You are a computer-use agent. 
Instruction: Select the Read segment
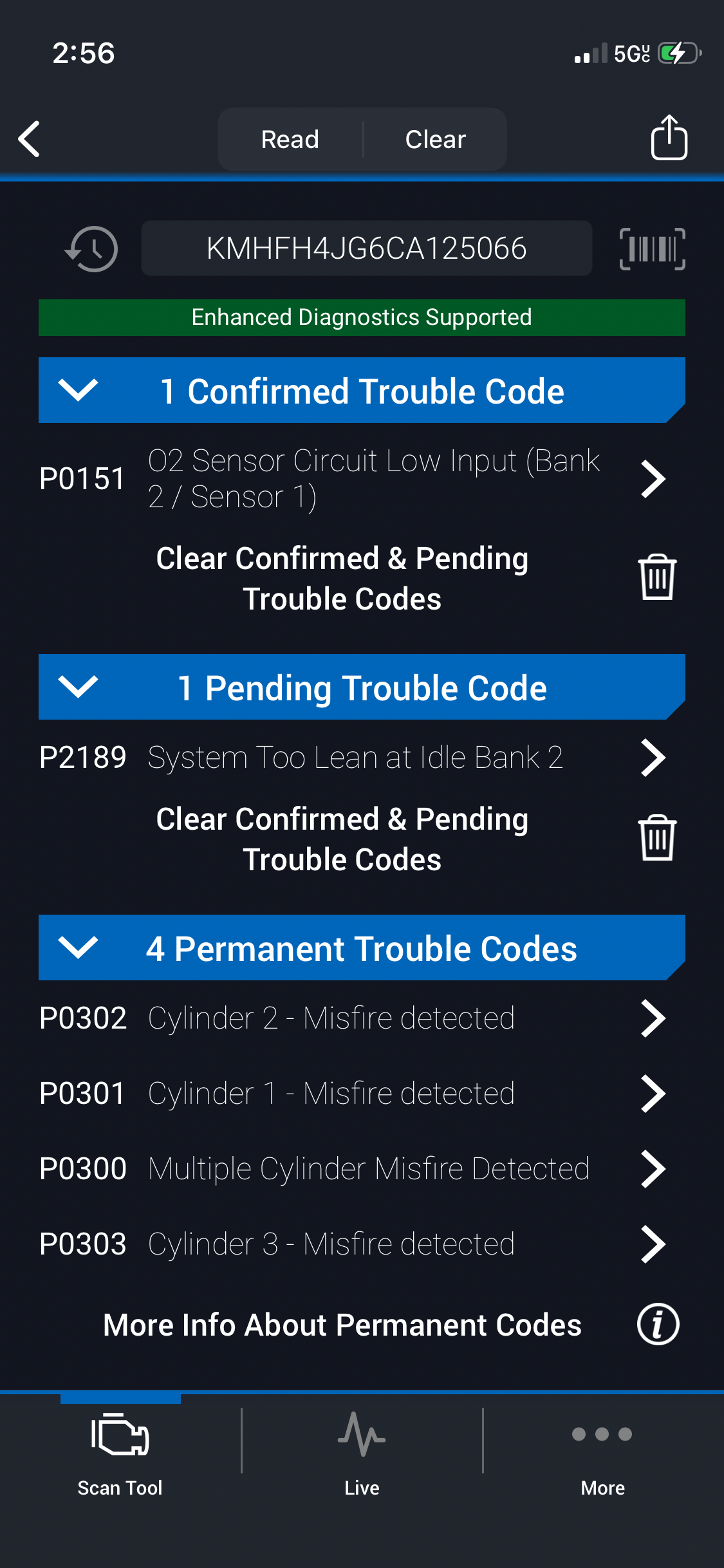(x=290, y=139)
